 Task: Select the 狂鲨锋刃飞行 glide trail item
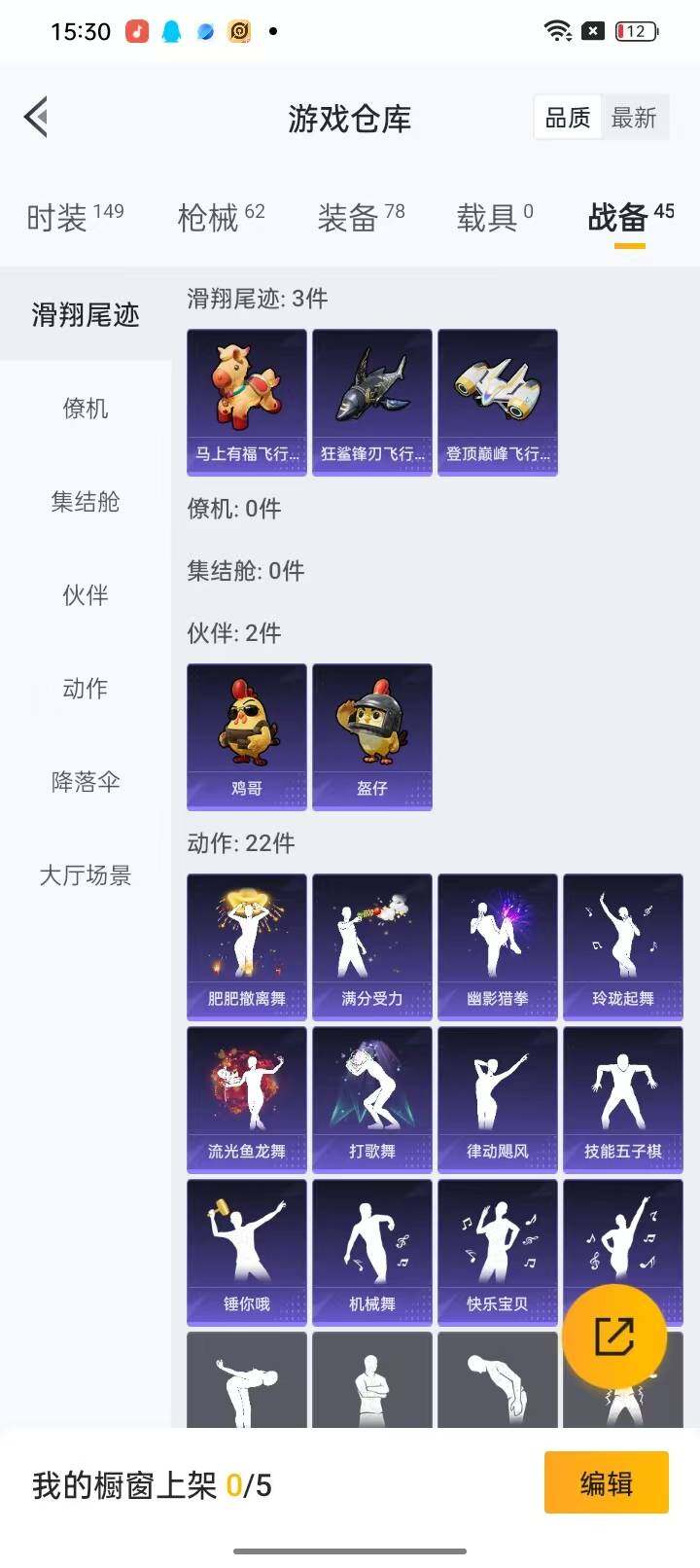(x=371, y=401)
